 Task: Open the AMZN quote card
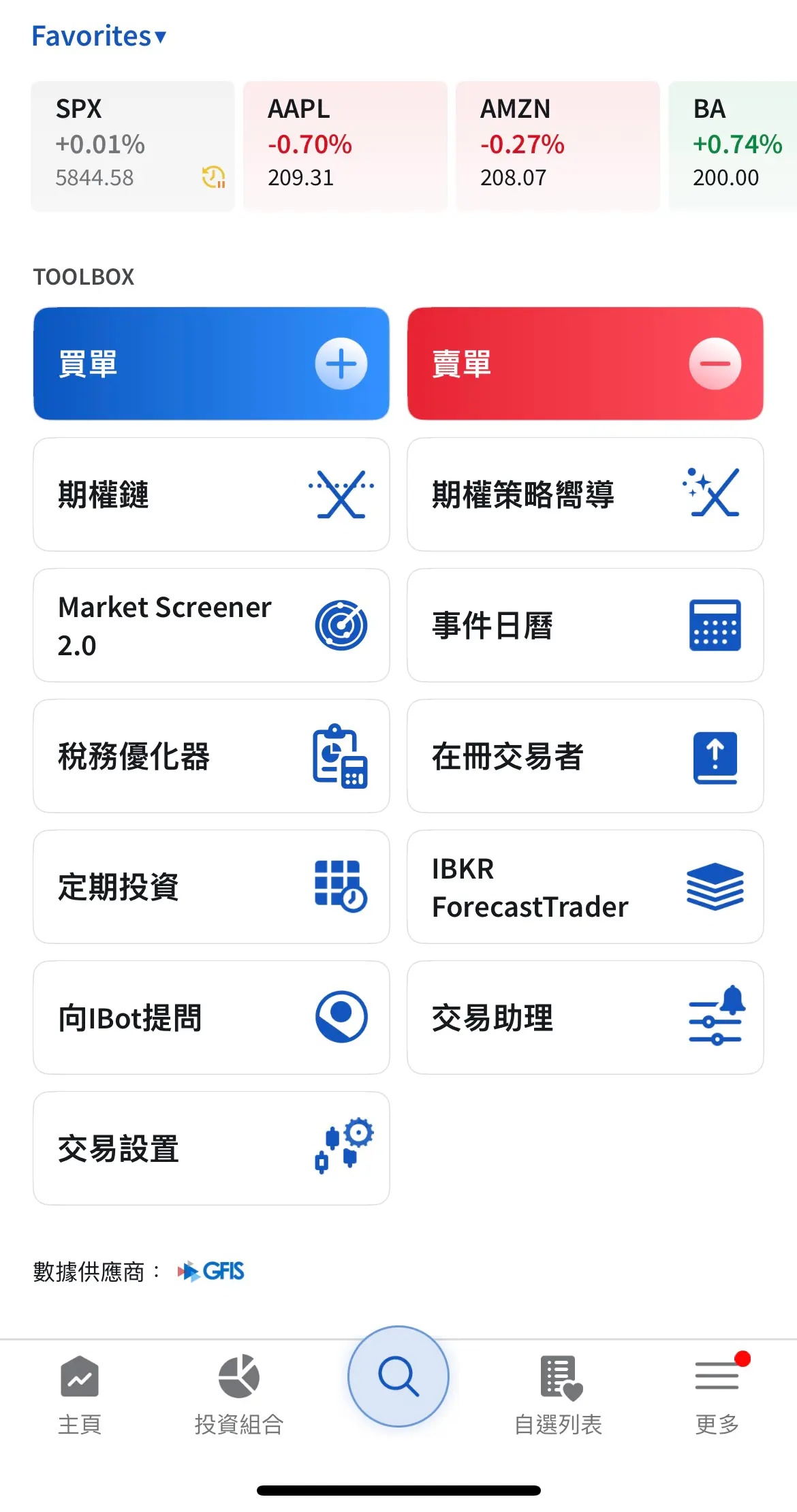coord(558,146)
